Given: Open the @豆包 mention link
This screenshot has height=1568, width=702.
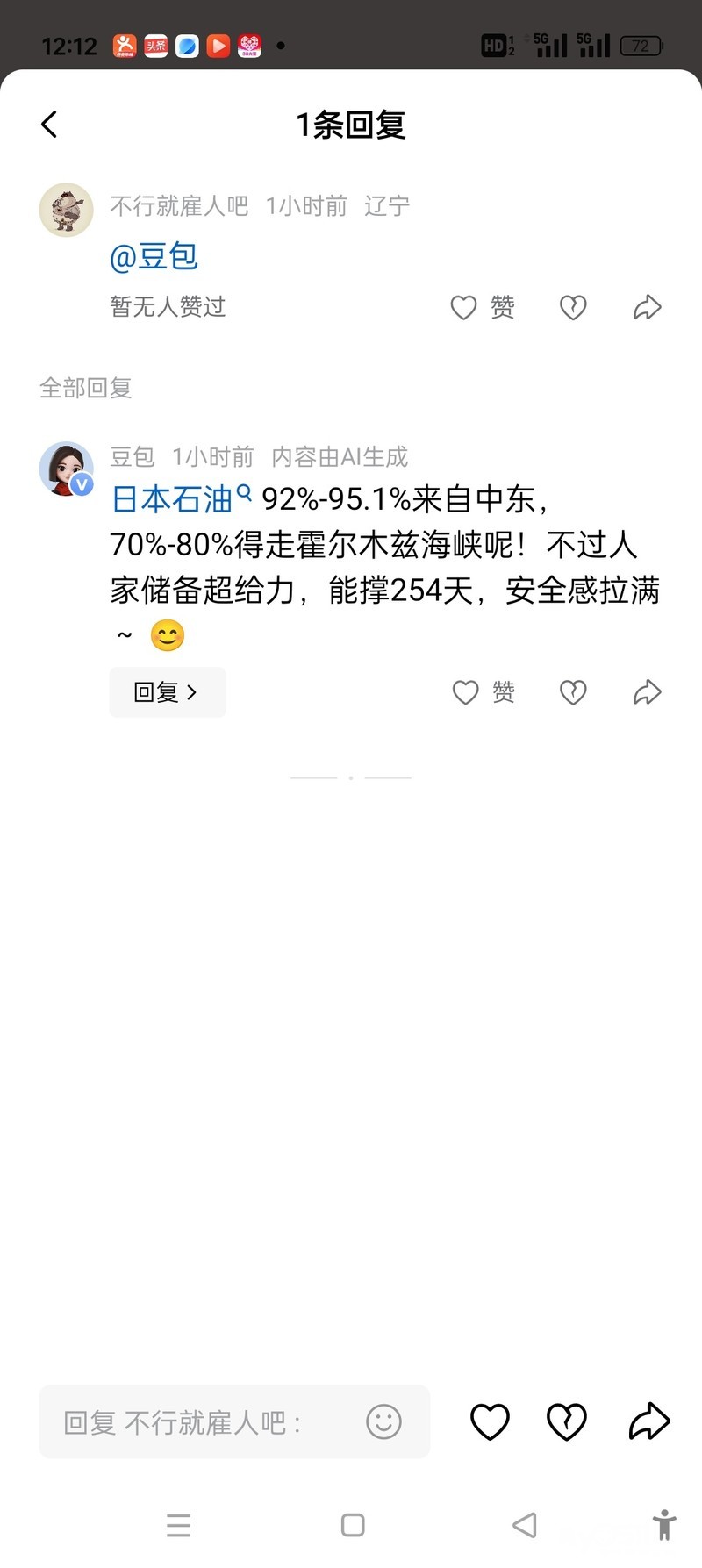Looking at the screenshot, I should pos(154,256).
